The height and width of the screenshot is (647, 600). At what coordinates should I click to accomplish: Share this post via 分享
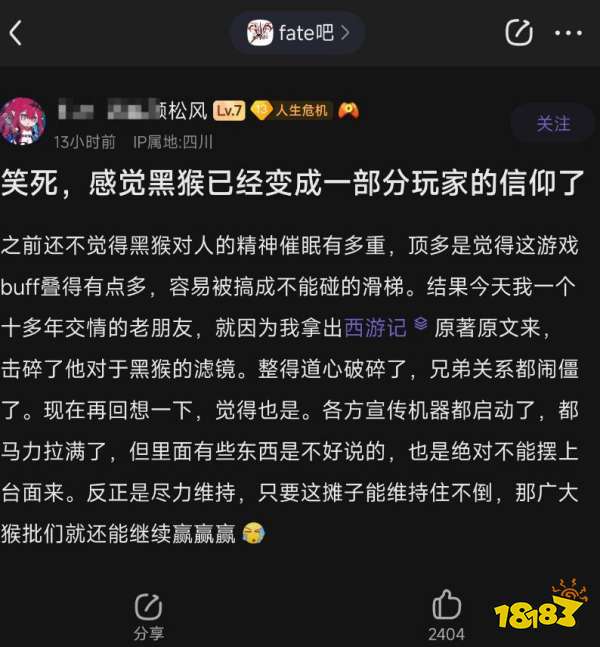tap(148, 615)
